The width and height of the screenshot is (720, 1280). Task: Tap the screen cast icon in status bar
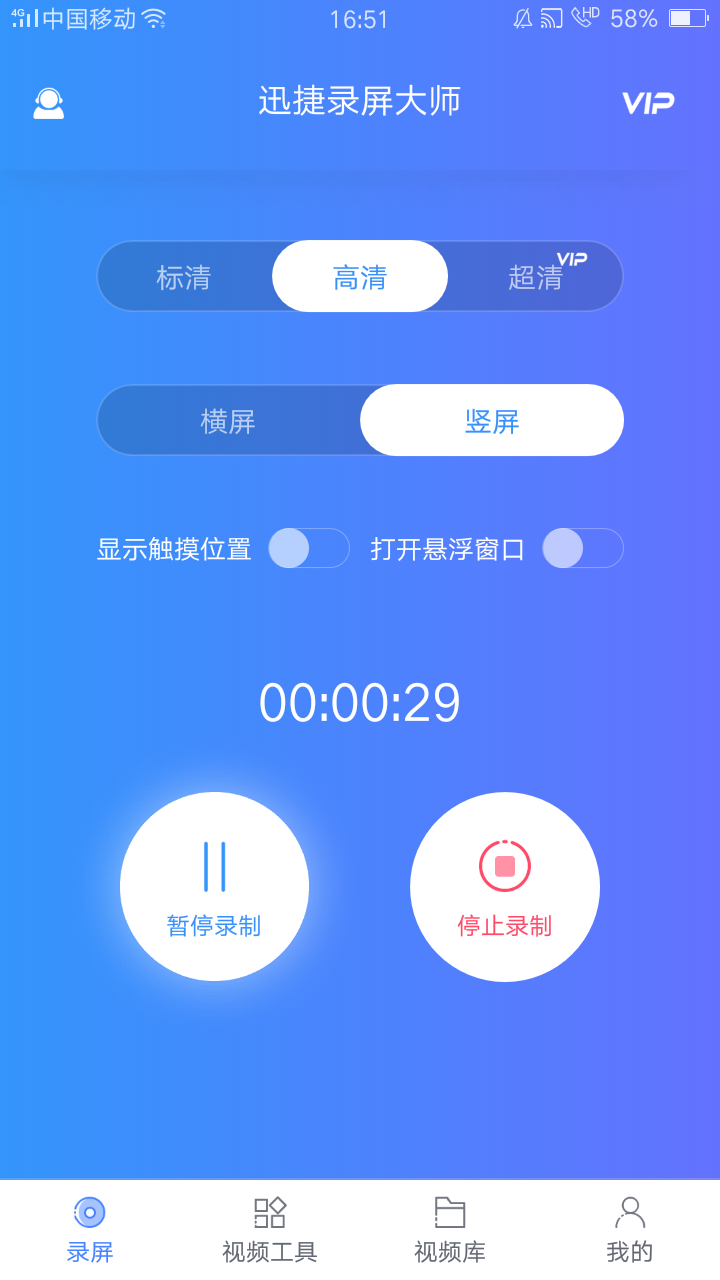[549, 17]
